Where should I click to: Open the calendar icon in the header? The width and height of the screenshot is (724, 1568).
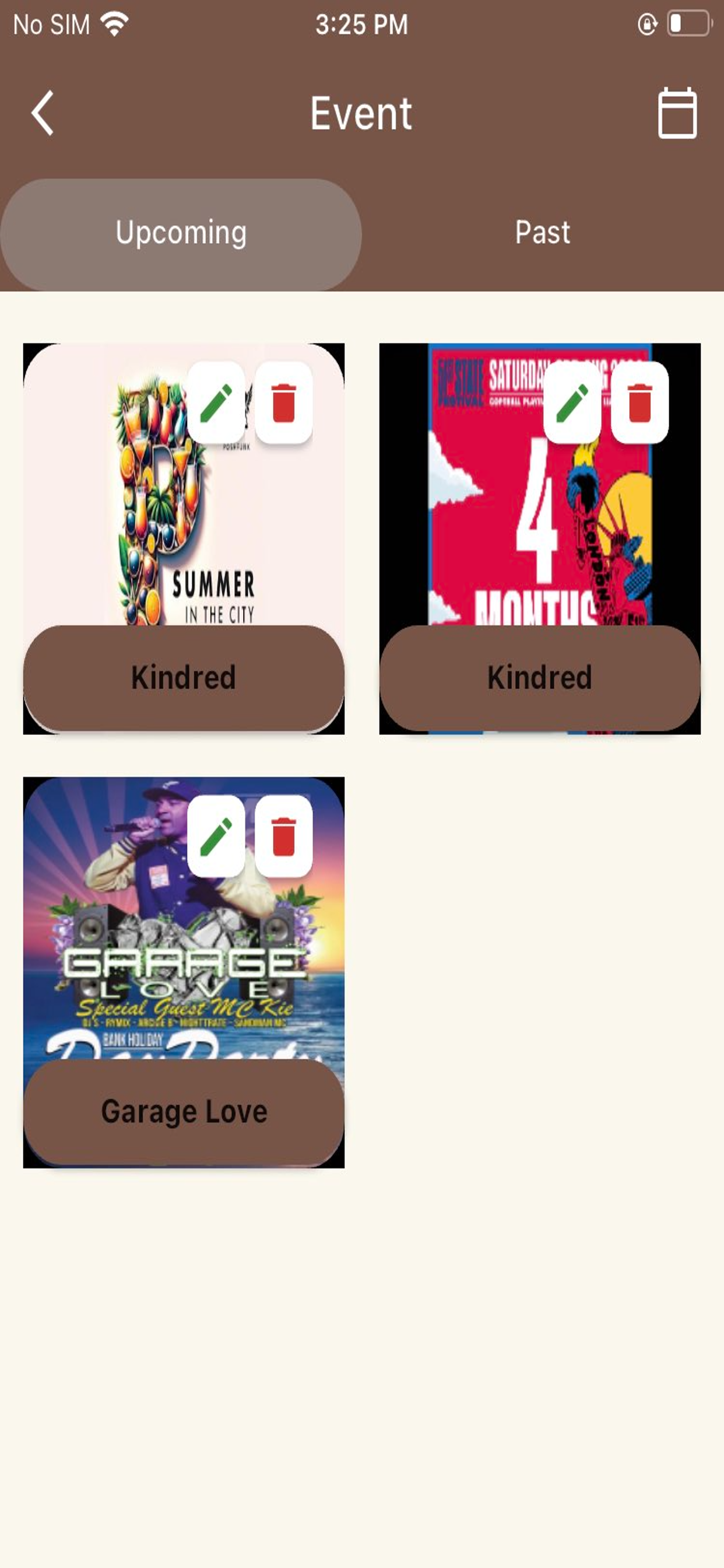click(677, 113)
